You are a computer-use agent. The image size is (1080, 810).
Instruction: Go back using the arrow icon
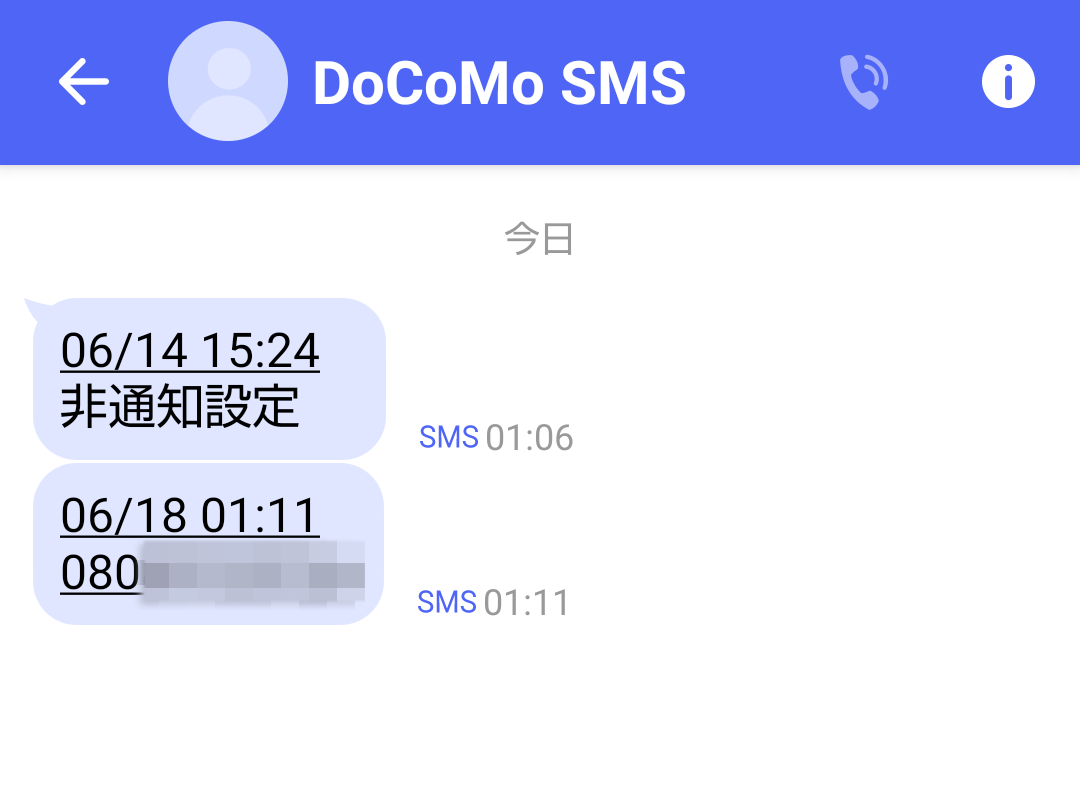pyautogui.click(x=83, y=81)
